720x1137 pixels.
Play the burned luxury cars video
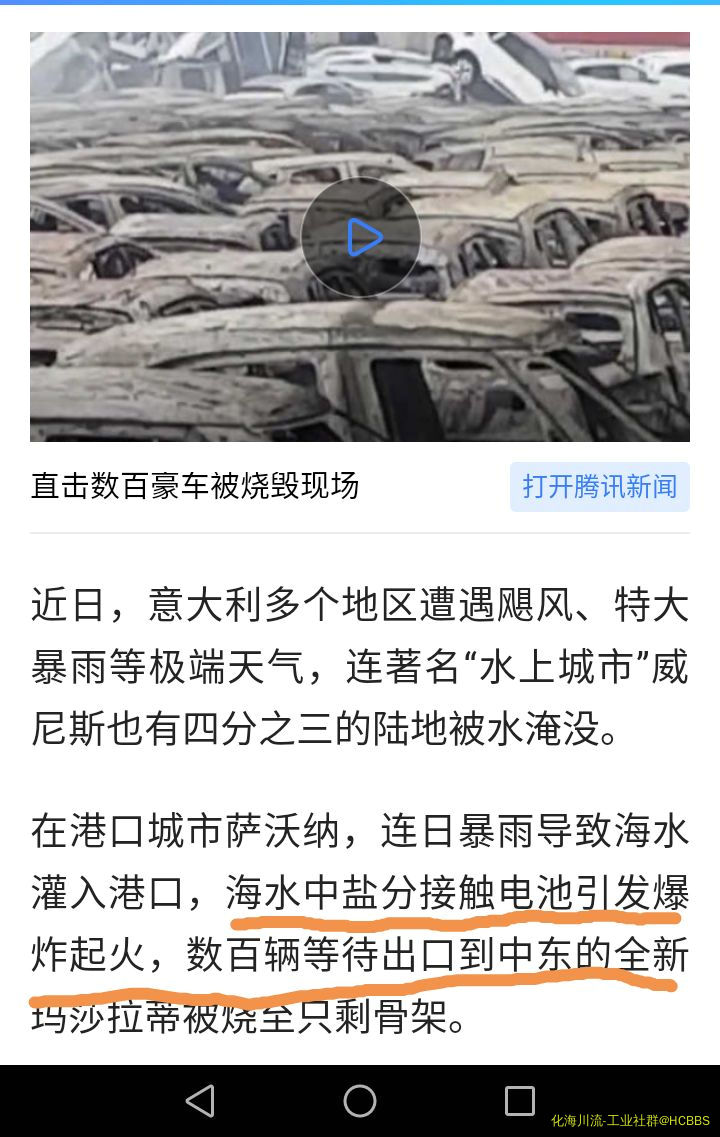[360, 237]
